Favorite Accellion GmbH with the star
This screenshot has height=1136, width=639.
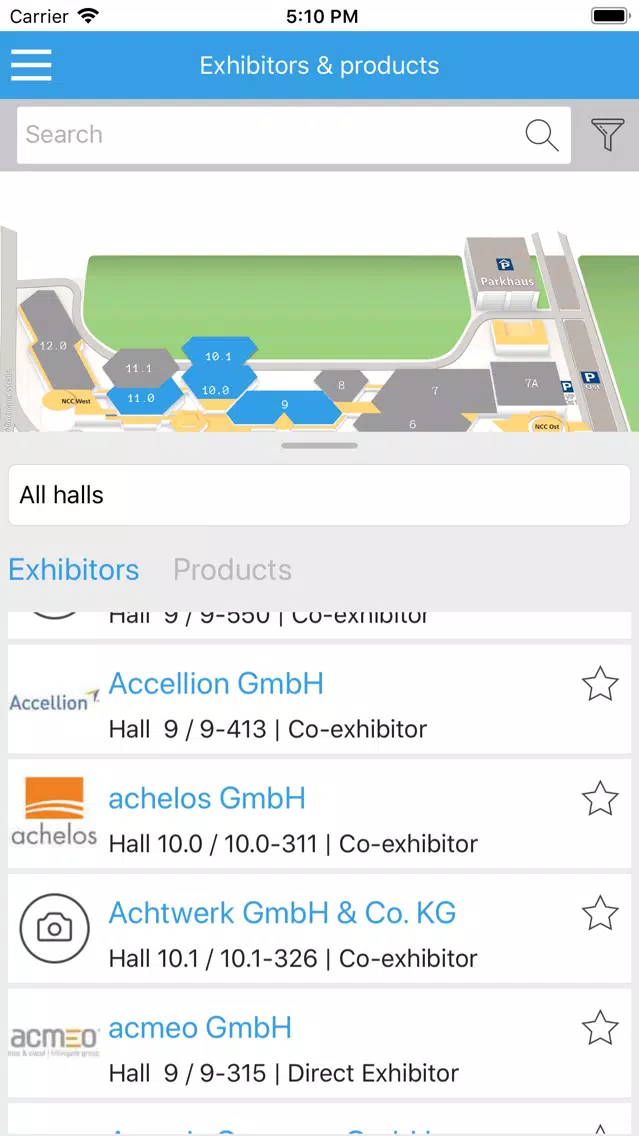click(601, 684)
